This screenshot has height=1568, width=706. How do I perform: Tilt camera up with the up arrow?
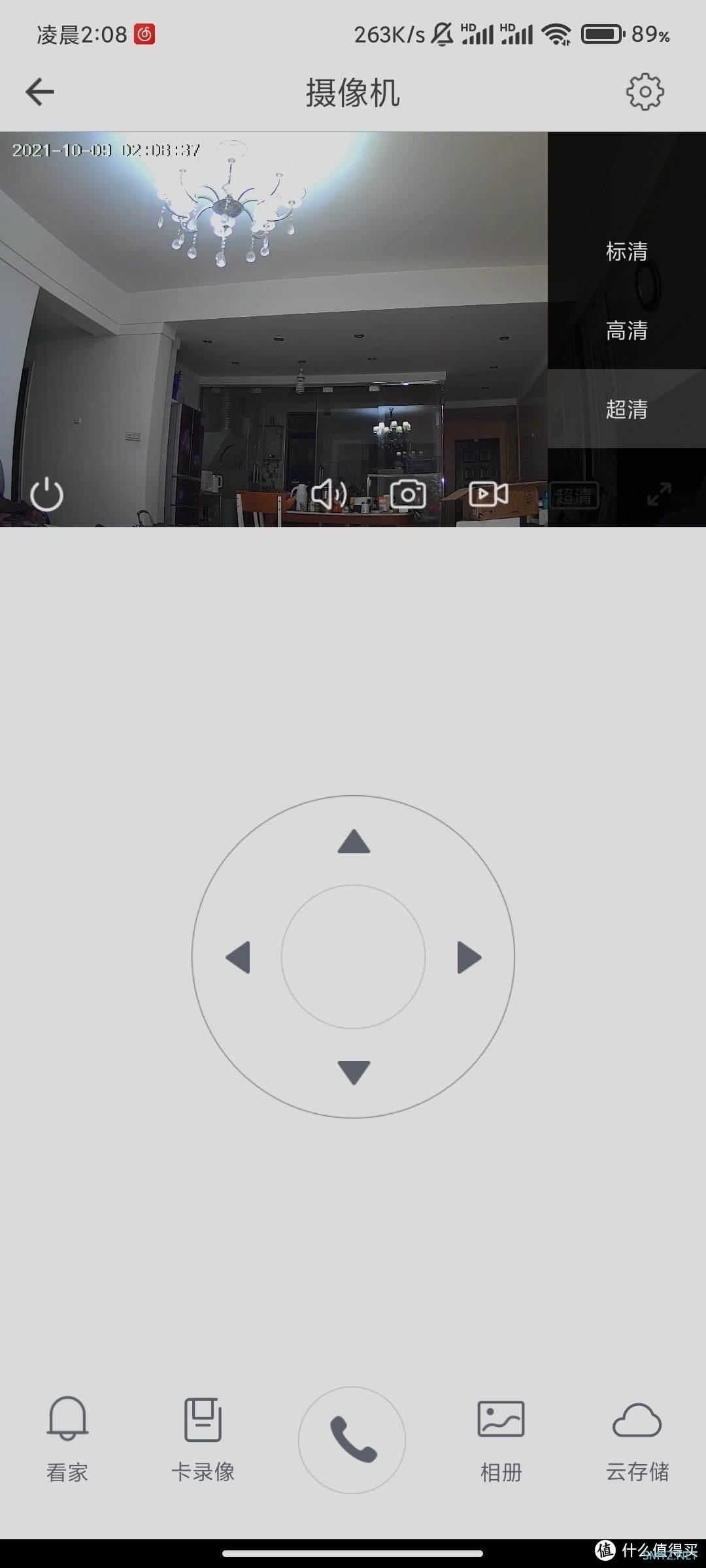[354, 842]
